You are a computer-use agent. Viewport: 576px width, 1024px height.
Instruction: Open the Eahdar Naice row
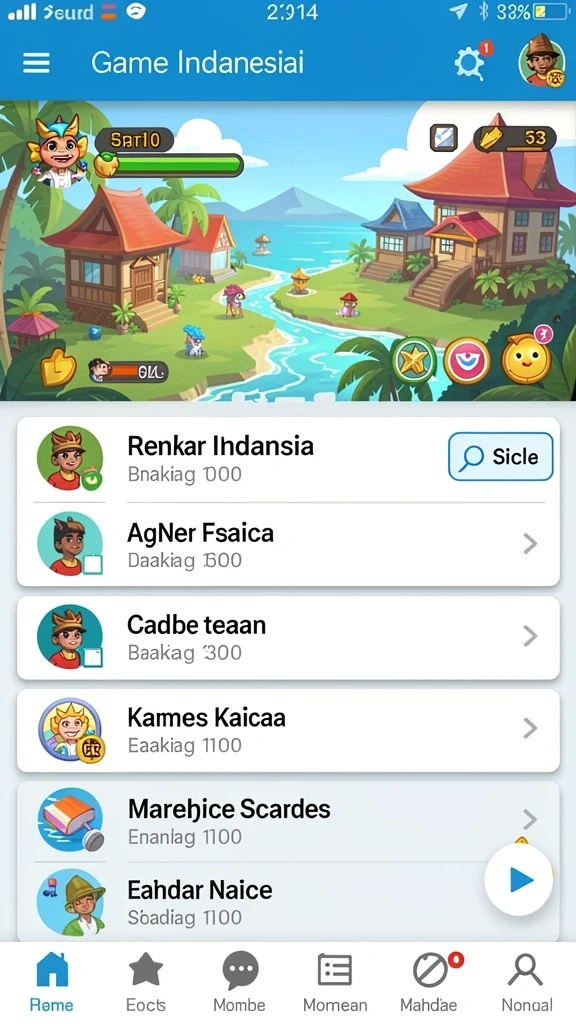(288, 902)
